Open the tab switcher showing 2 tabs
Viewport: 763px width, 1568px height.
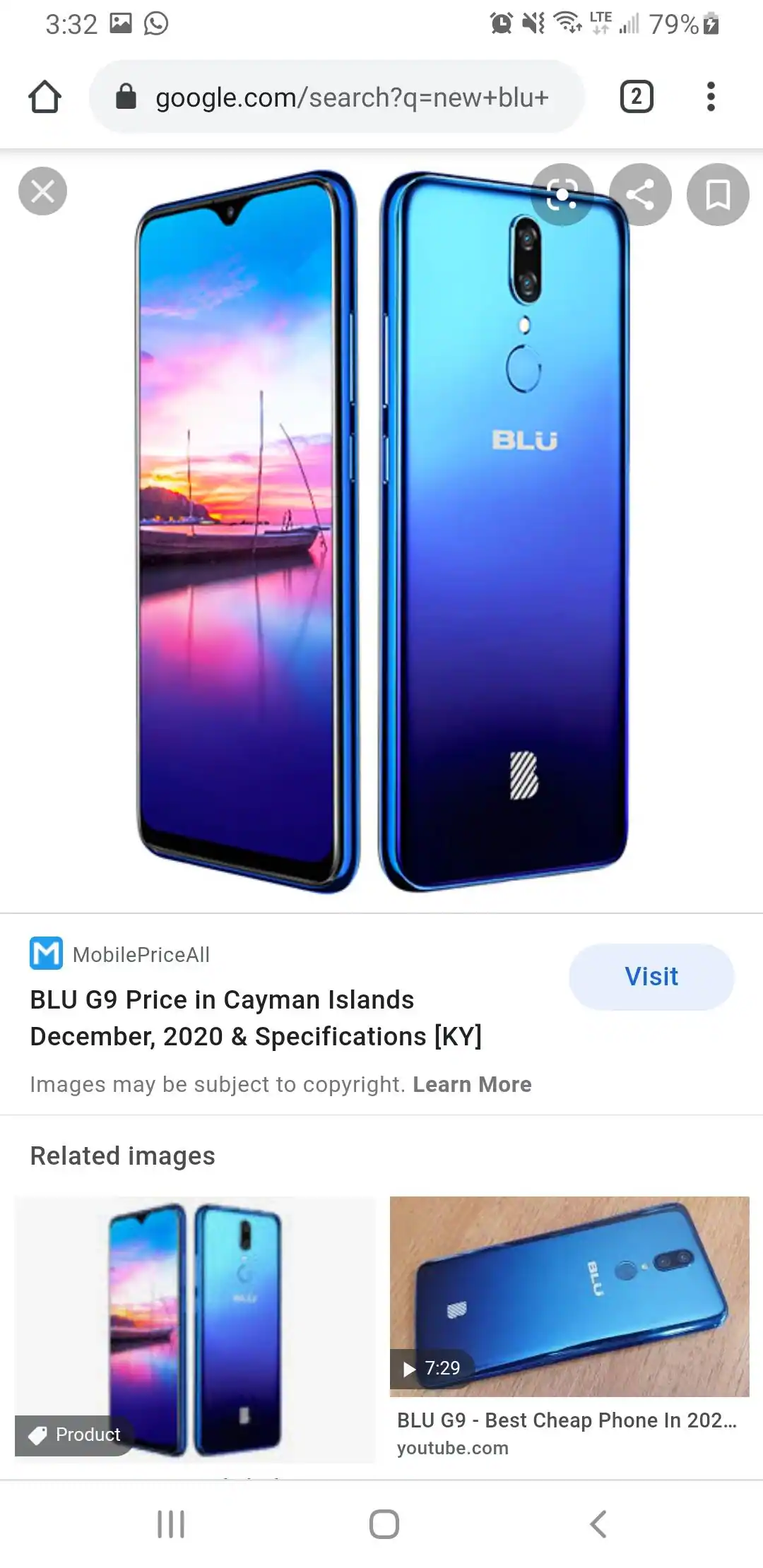pyautogui.click(x=636, y=97)
